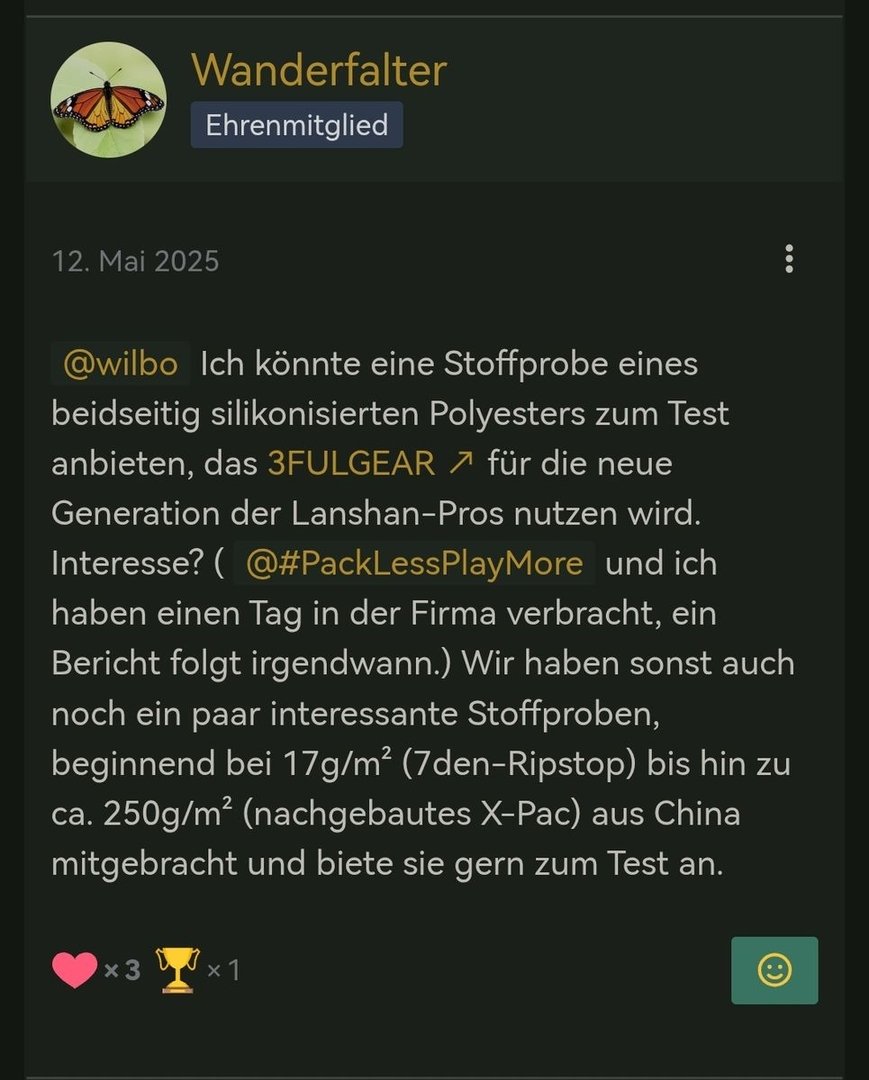Open the post permalink dated 12. Mai 2025
Image resolution: width=869 pixels, height=1080 pixels.
pyautogui.click(x=135, y=262)
